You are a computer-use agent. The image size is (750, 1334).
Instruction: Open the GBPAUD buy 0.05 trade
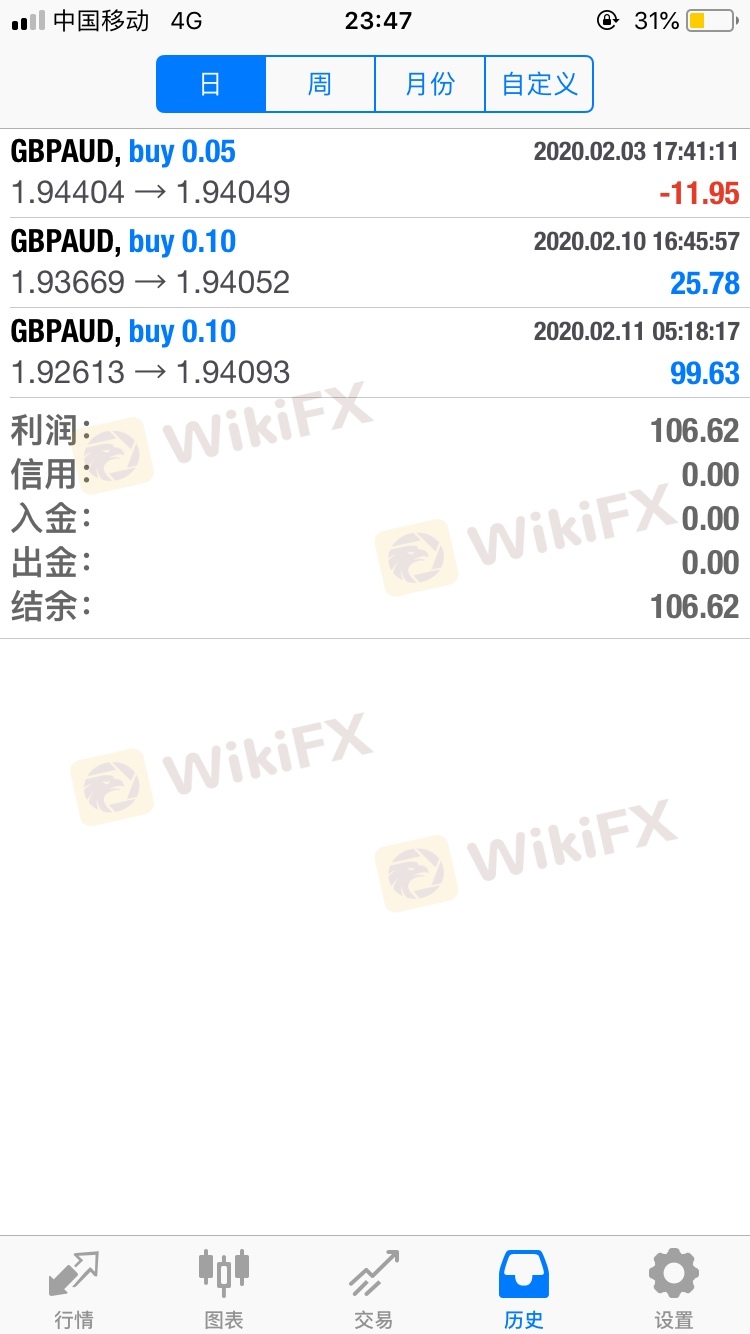point(375,173)
